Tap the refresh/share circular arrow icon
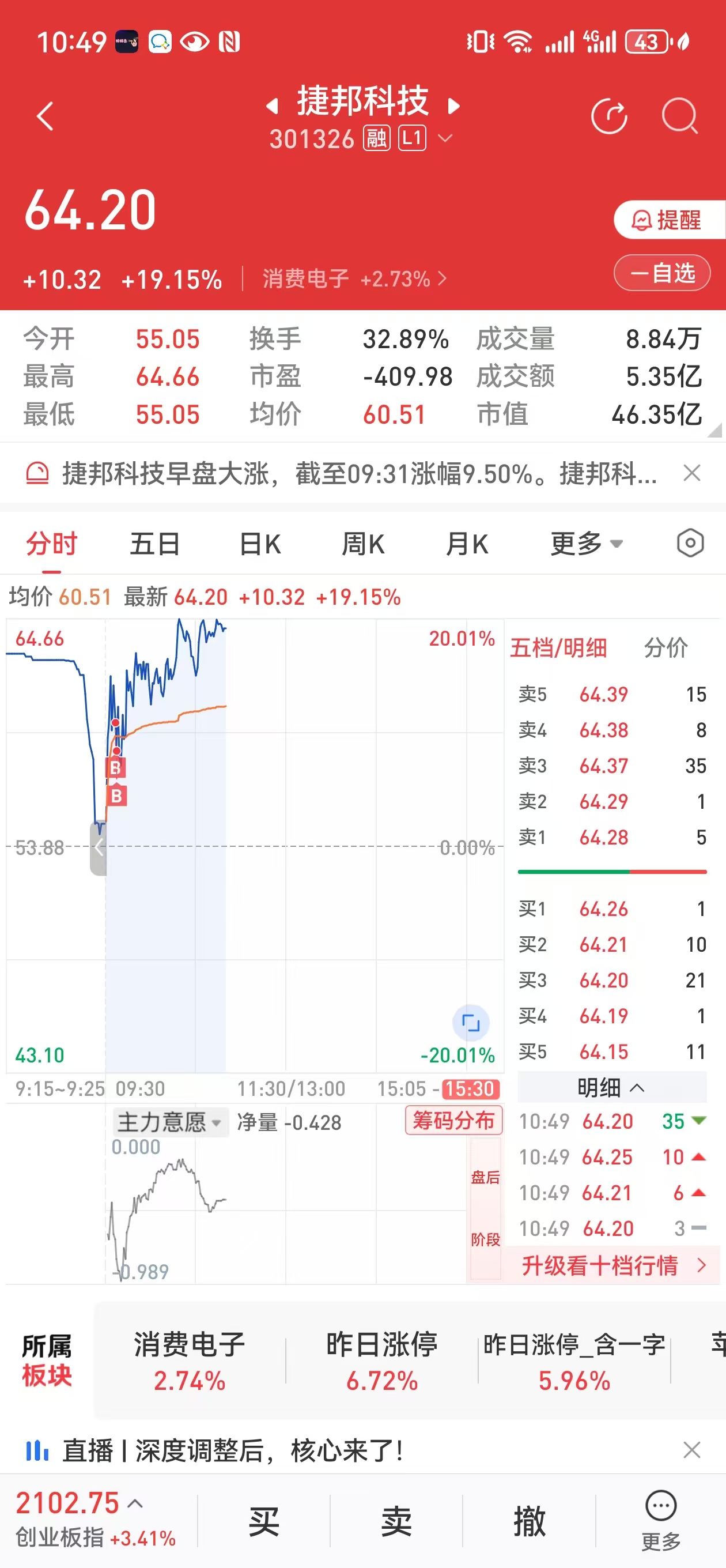 609,115
